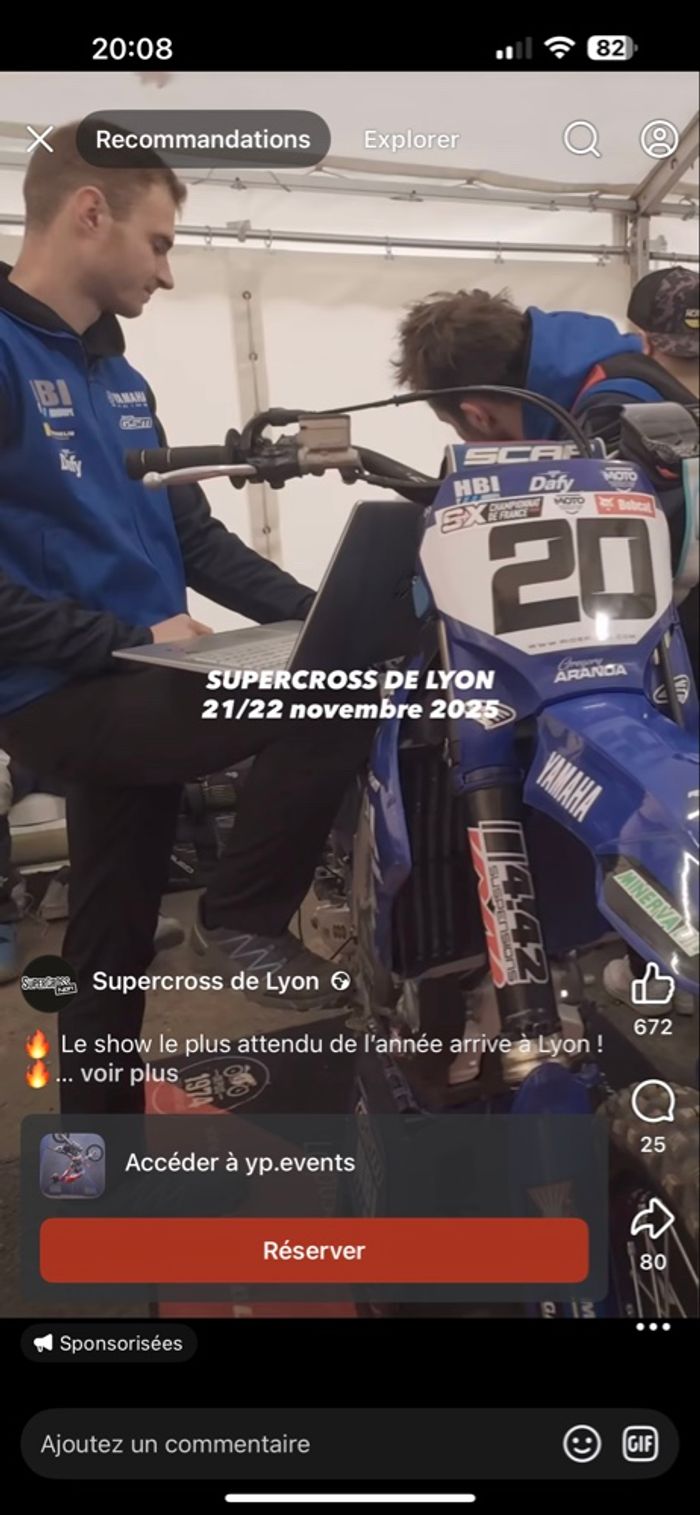
Task: Open the GIF picker
Action: (640, 1443)
